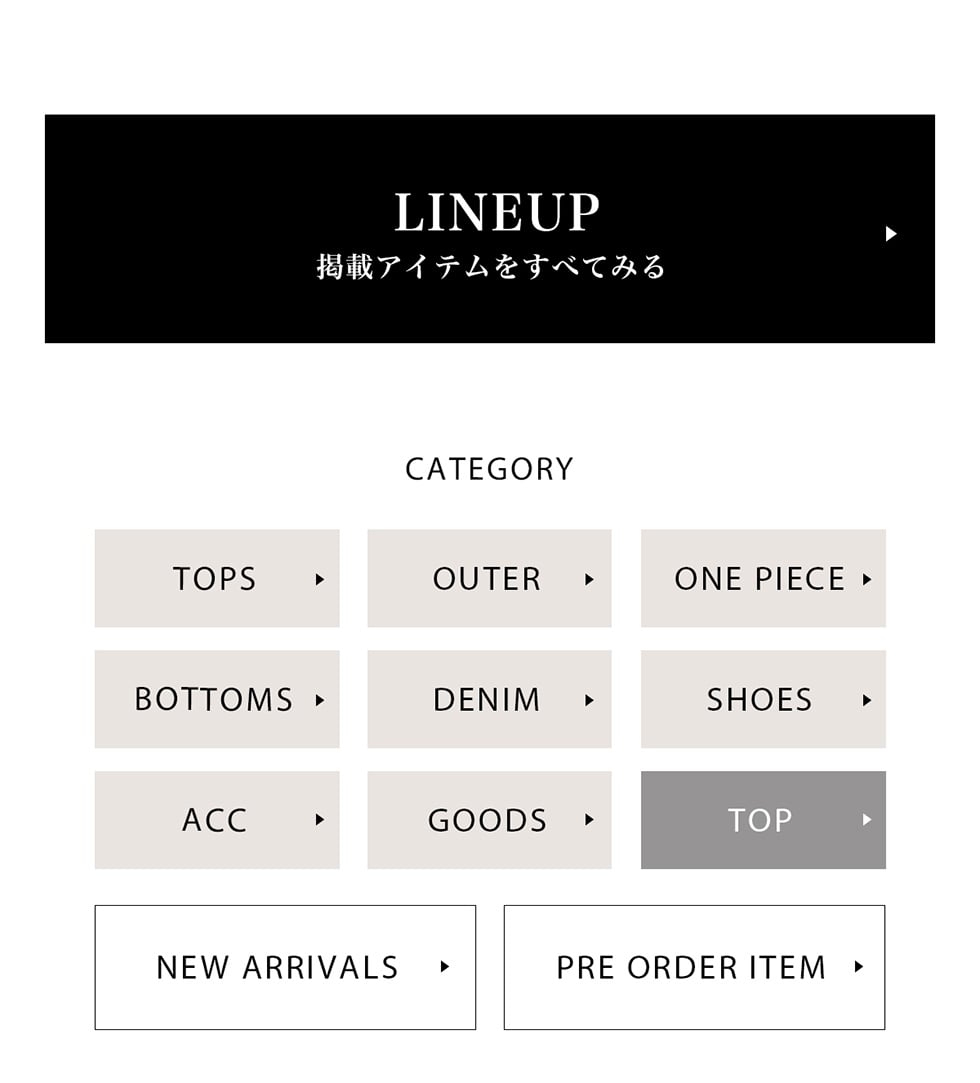View PRE ORDER ITEM listing

pyautogui.click(x=694, y=967)
